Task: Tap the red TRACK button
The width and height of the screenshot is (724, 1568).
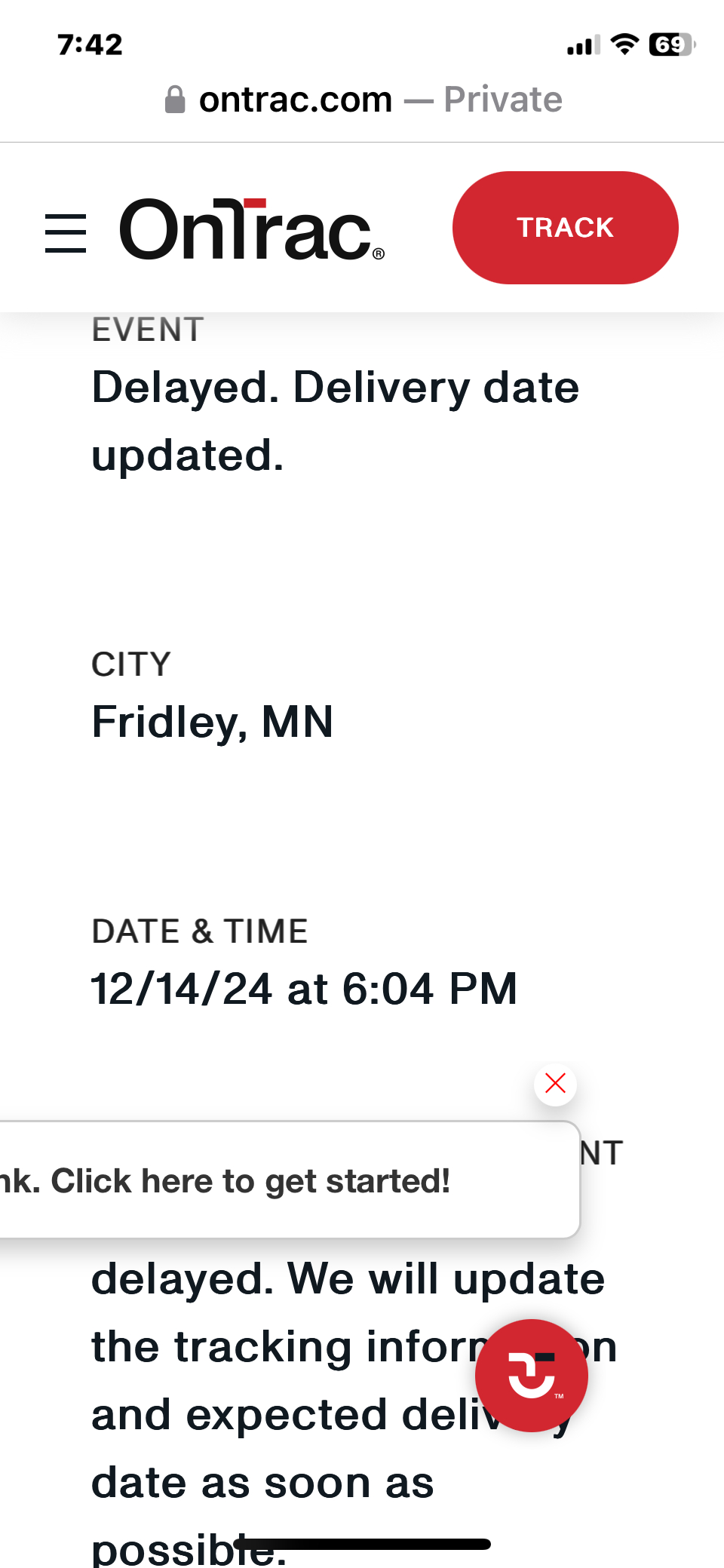Action: click(565, 228)
